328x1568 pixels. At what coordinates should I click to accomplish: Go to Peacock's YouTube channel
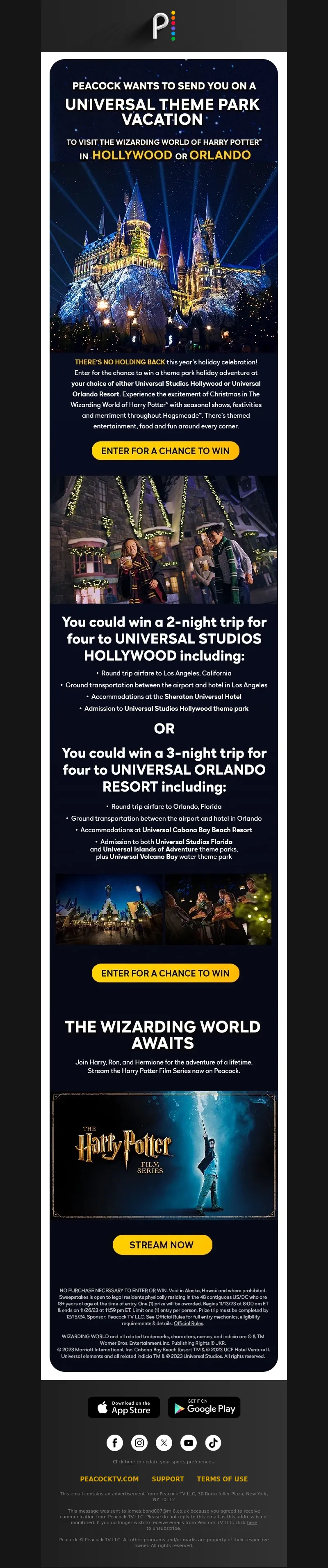[x=189, y=1442]
